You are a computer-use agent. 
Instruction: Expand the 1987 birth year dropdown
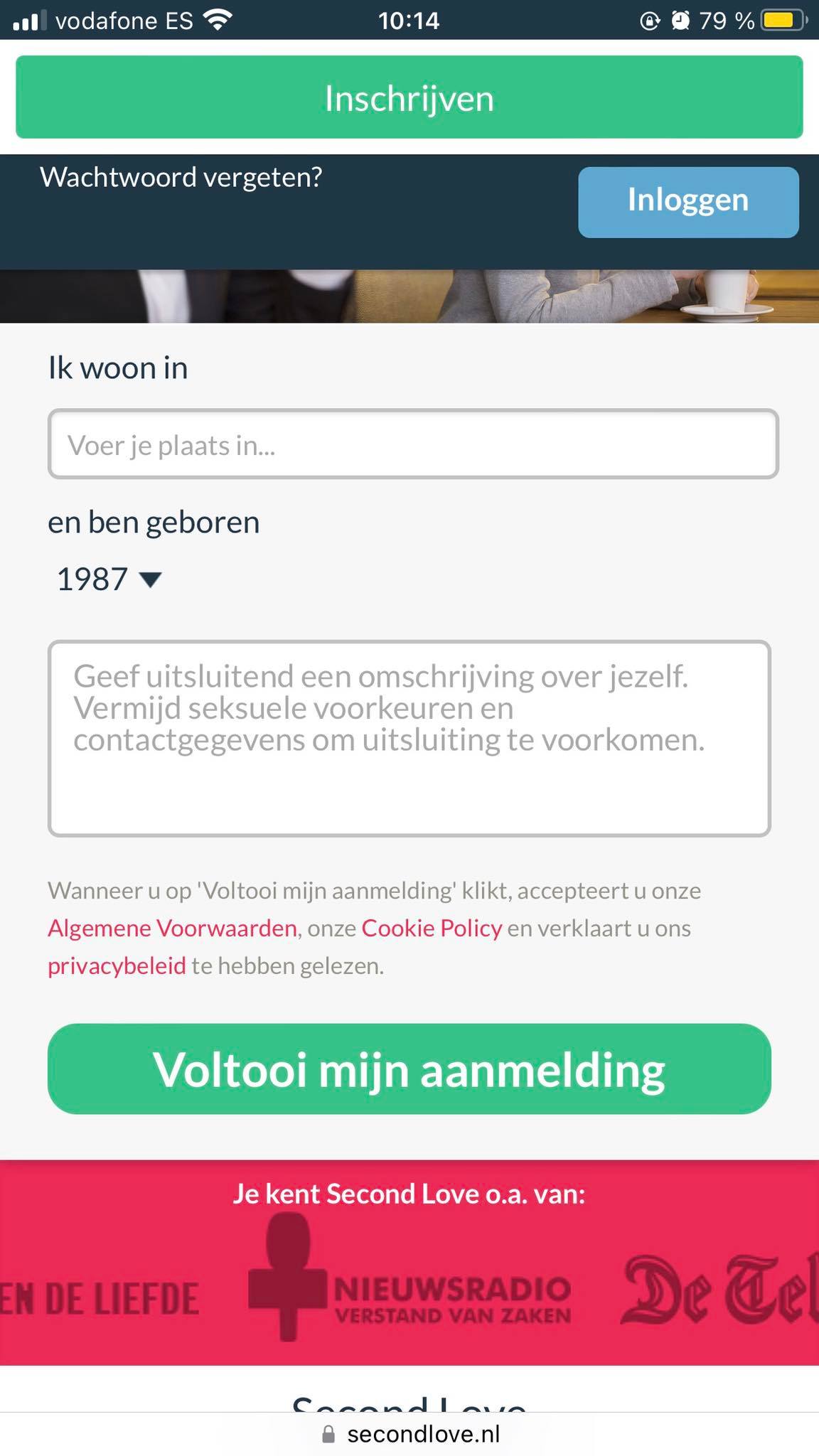(109, 579)
